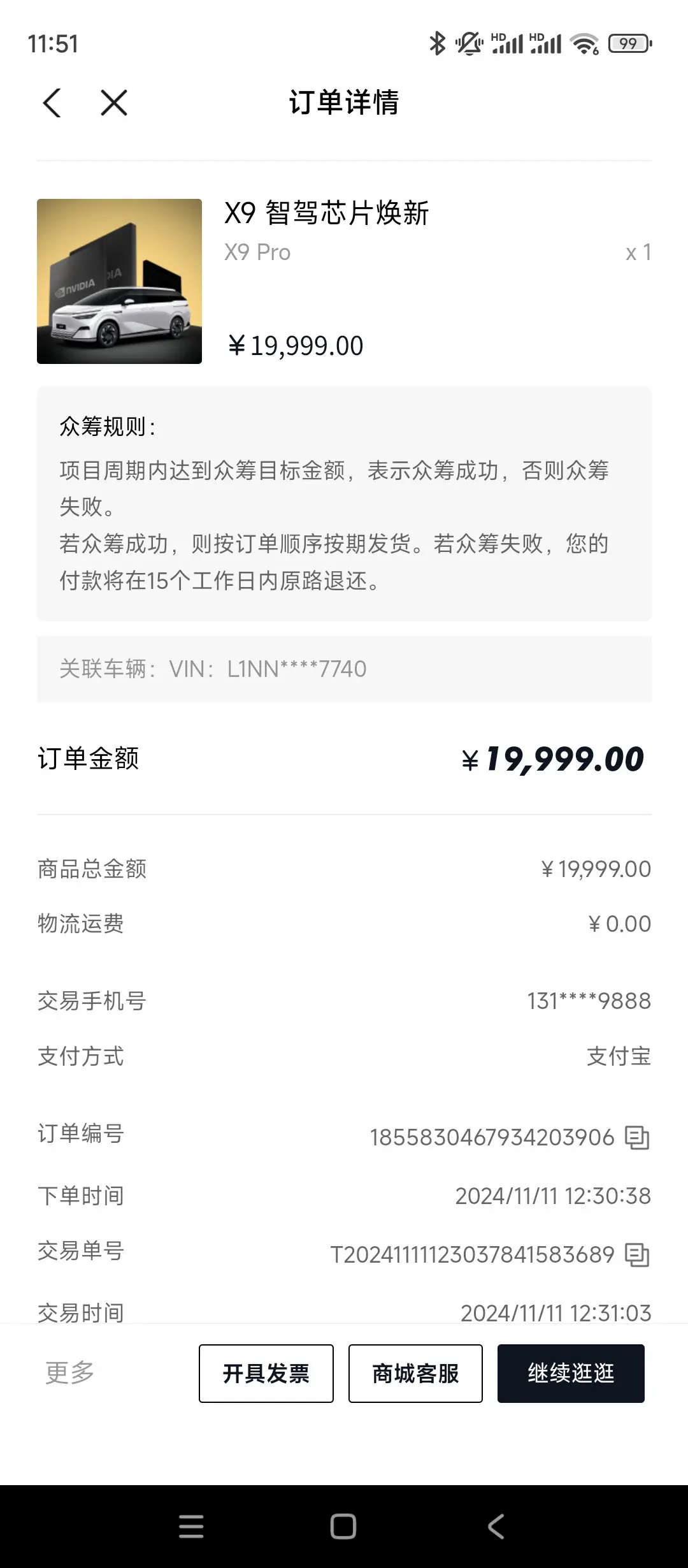Screen dimensions: 688x1568
Task: Go to the system home screen
Action: coord(343,1527)
